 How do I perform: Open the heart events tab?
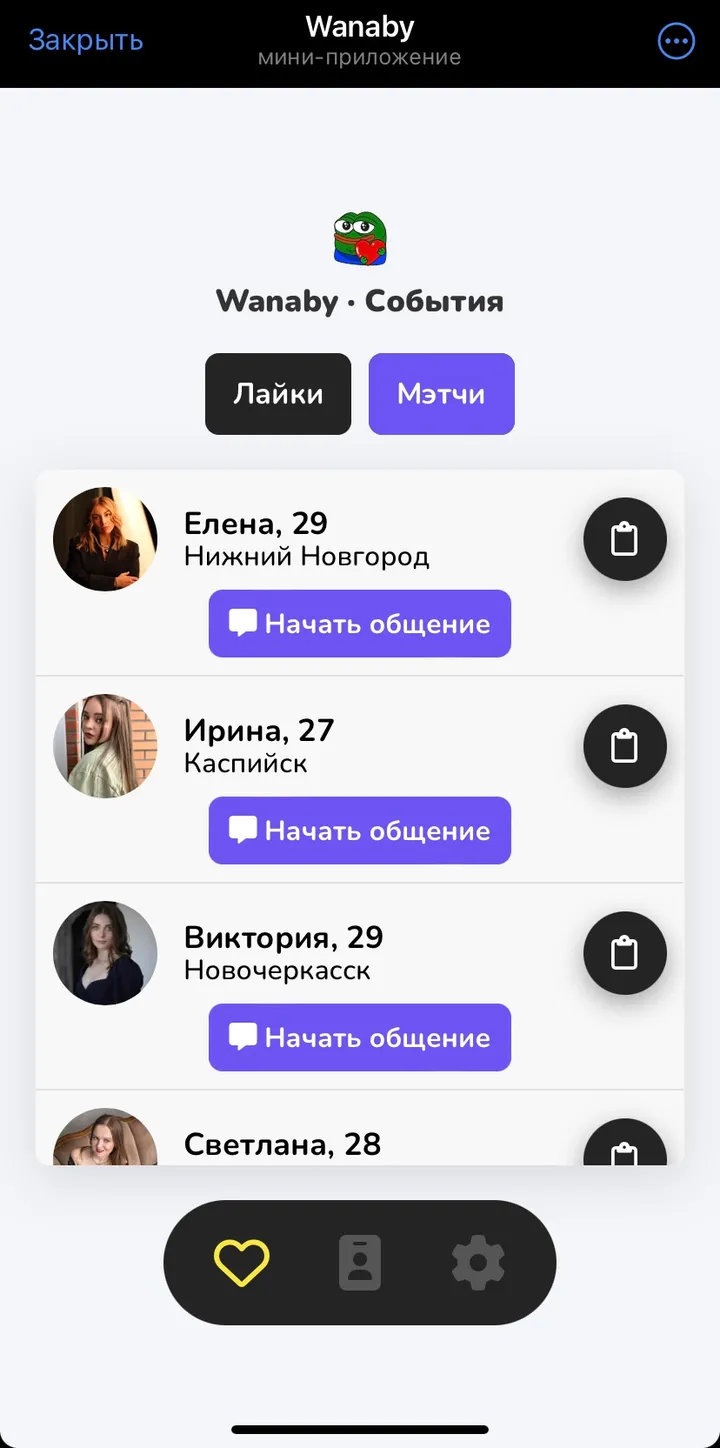click(242, 1263)
